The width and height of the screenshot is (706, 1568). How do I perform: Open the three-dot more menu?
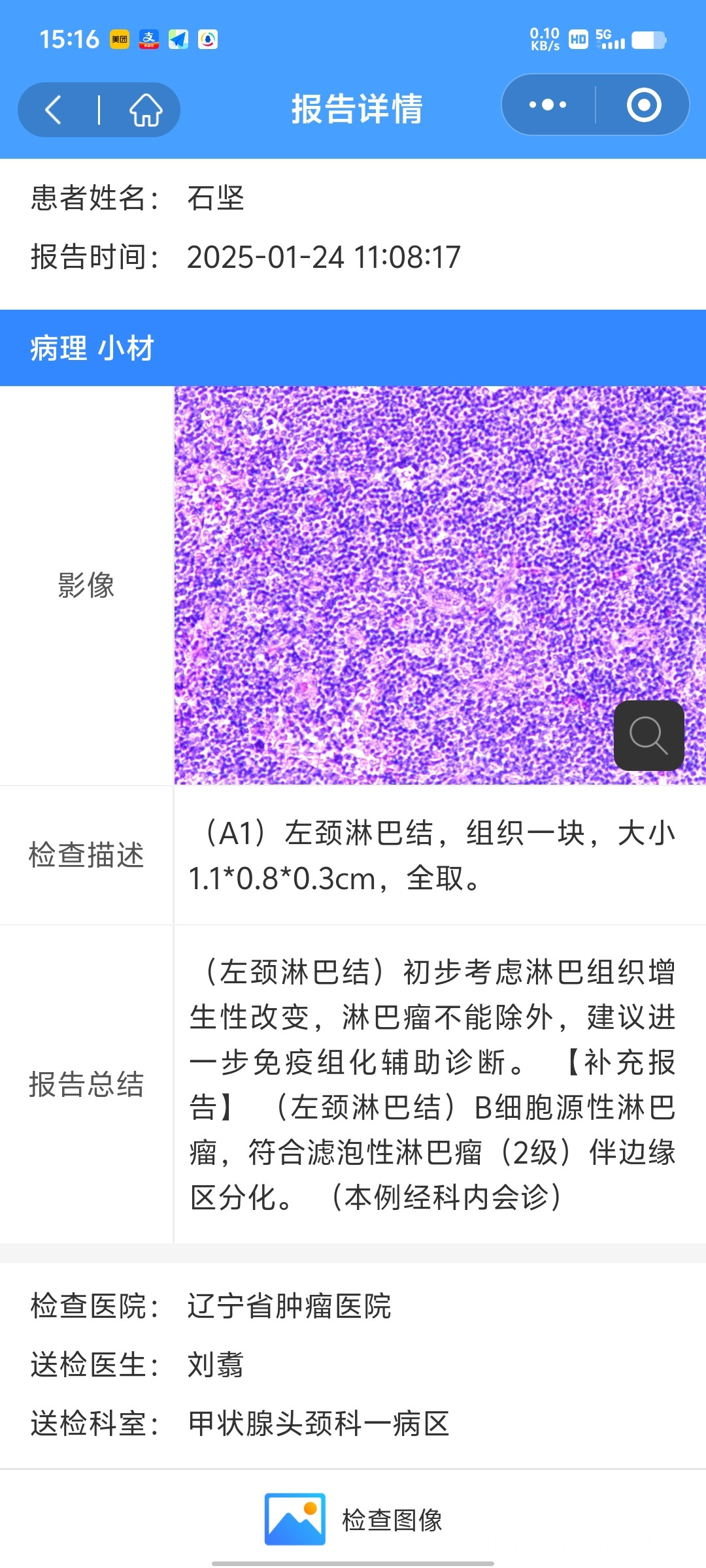tap(548, 105)
